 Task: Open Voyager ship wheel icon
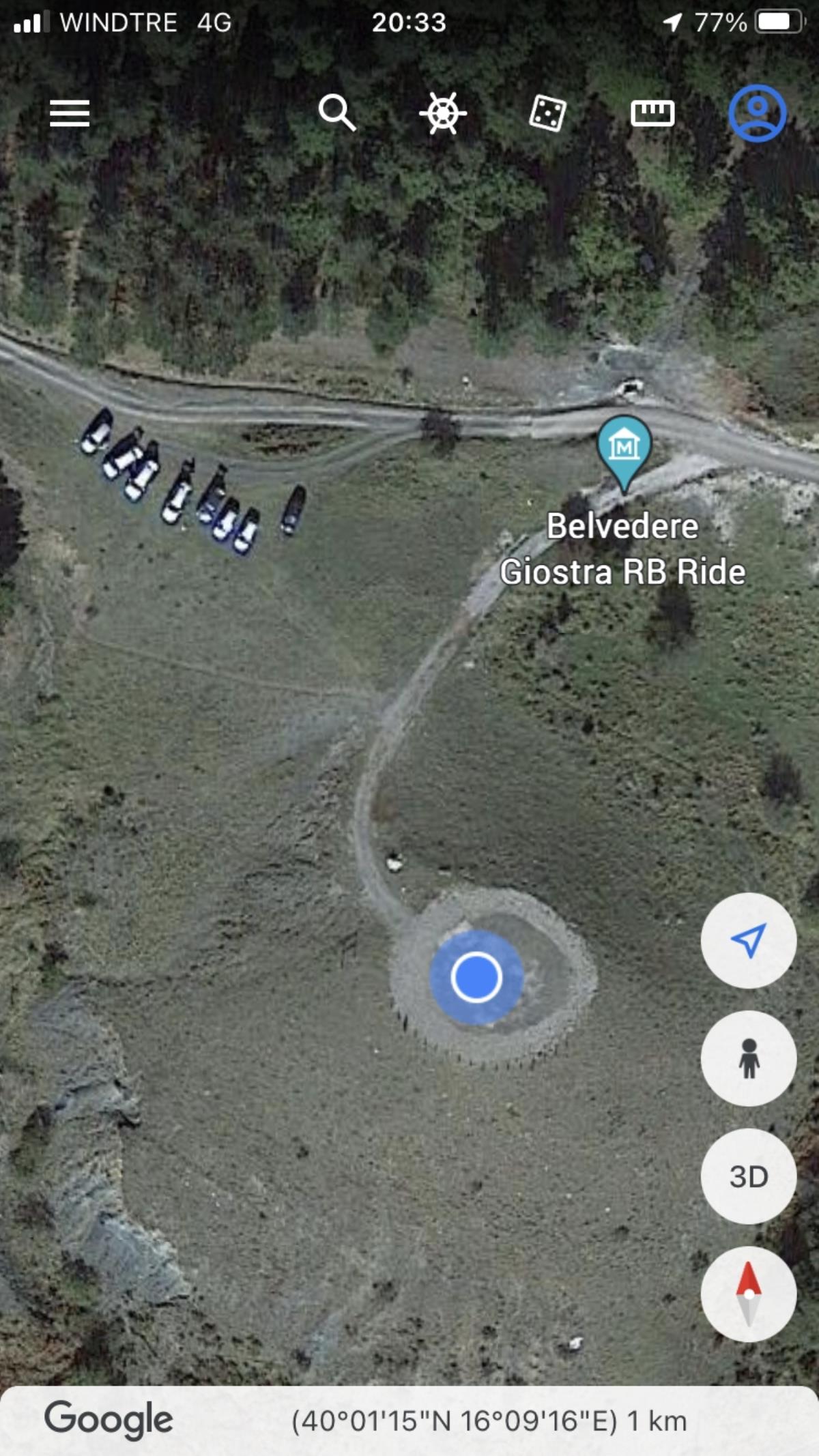[443, 113]
